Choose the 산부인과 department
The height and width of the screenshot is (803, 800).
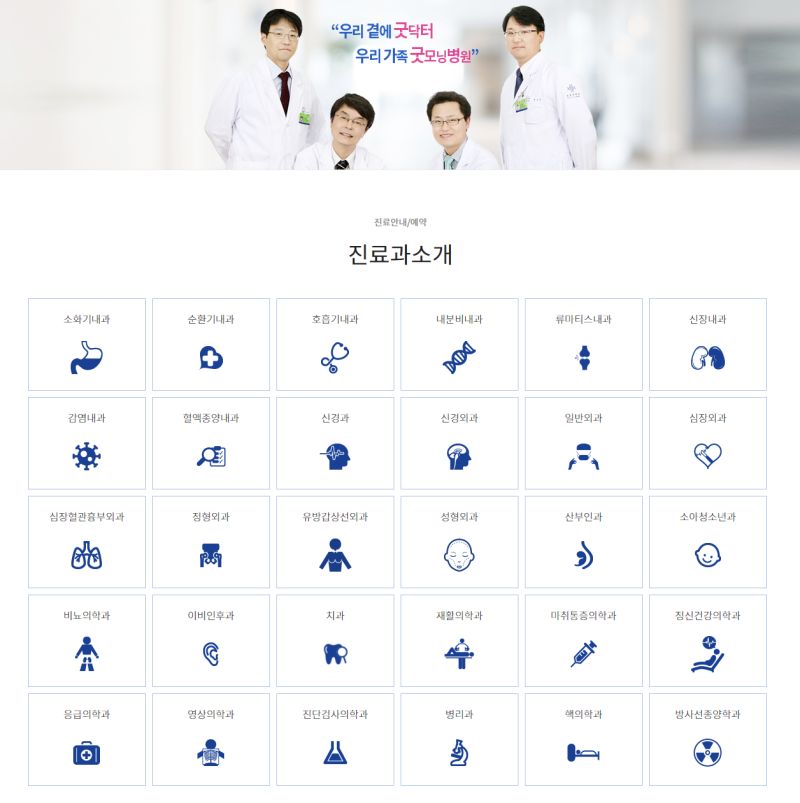(583, 542)
